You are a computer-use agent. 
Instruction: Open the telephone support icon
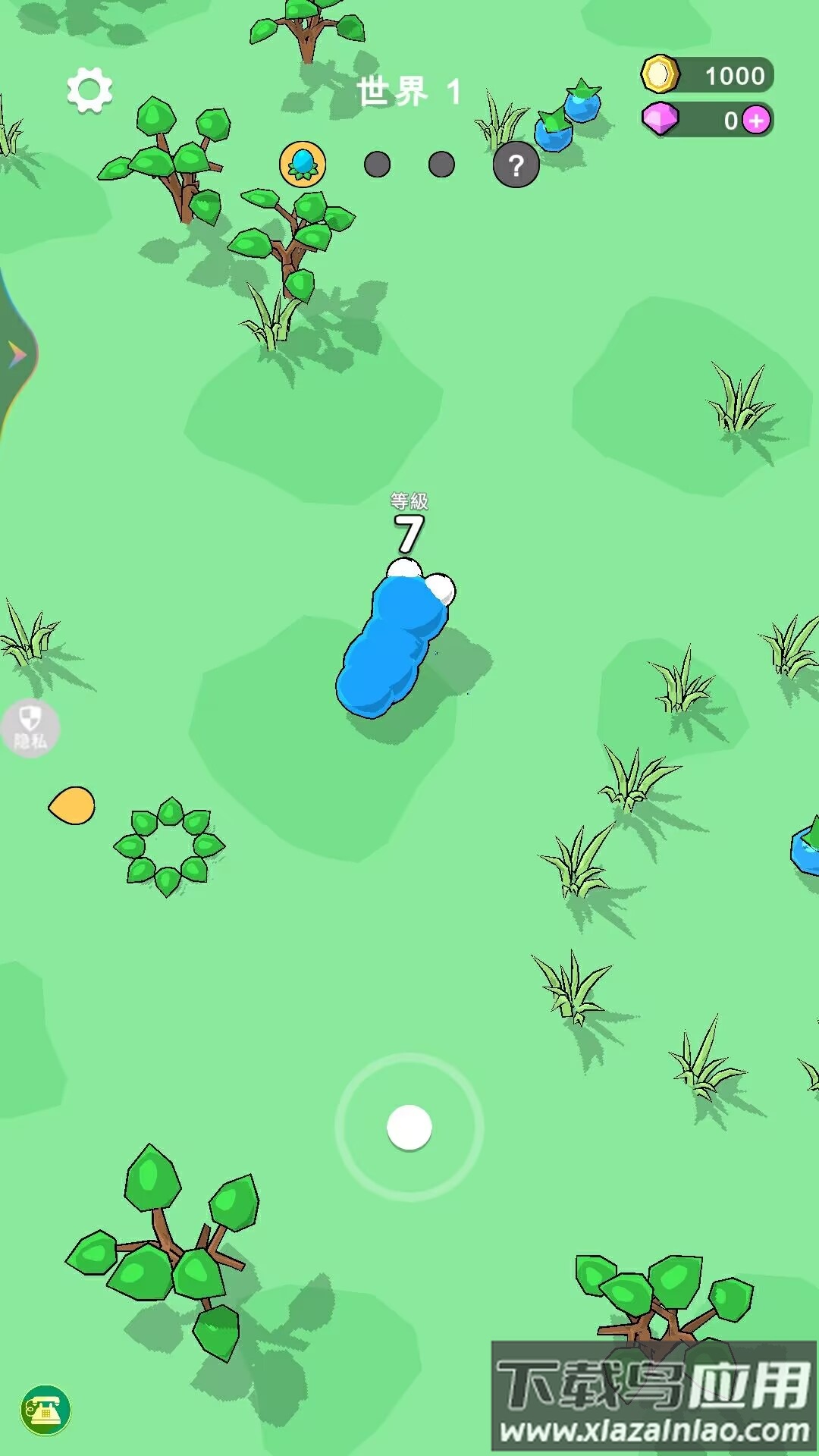point(45,1410)
